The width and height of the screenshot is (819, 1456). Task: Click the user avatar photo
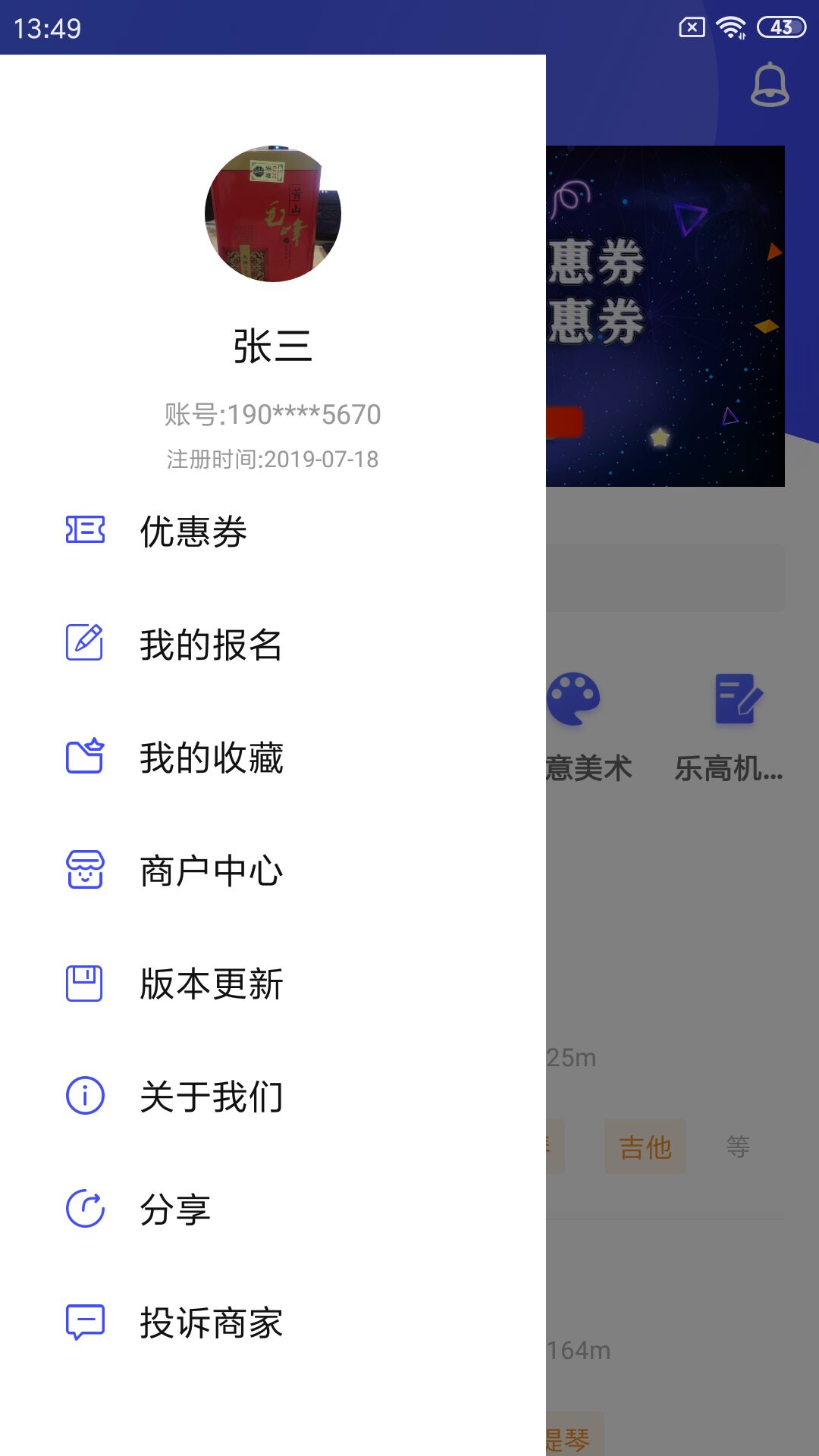coord(271,215)
